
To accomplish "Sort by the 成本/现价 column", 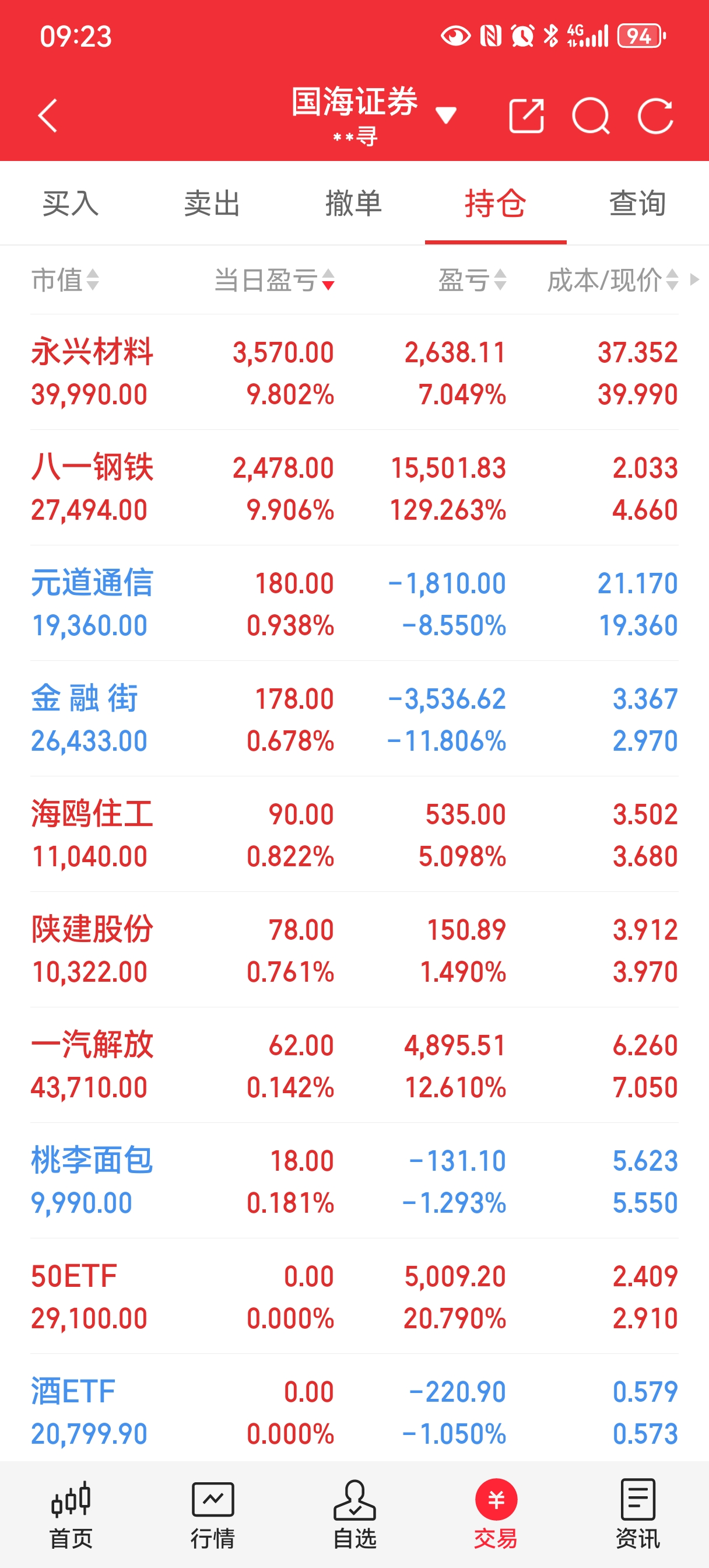I will pos(612,280).
